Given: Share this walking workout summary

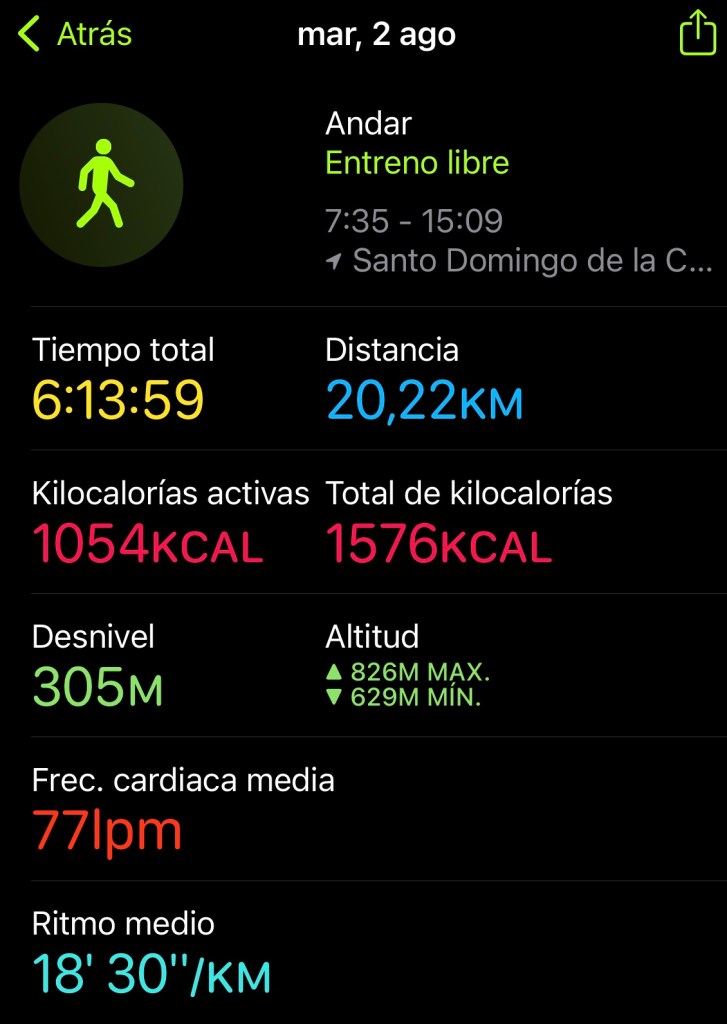Looking at the screenshot, I should coord(696,34).
